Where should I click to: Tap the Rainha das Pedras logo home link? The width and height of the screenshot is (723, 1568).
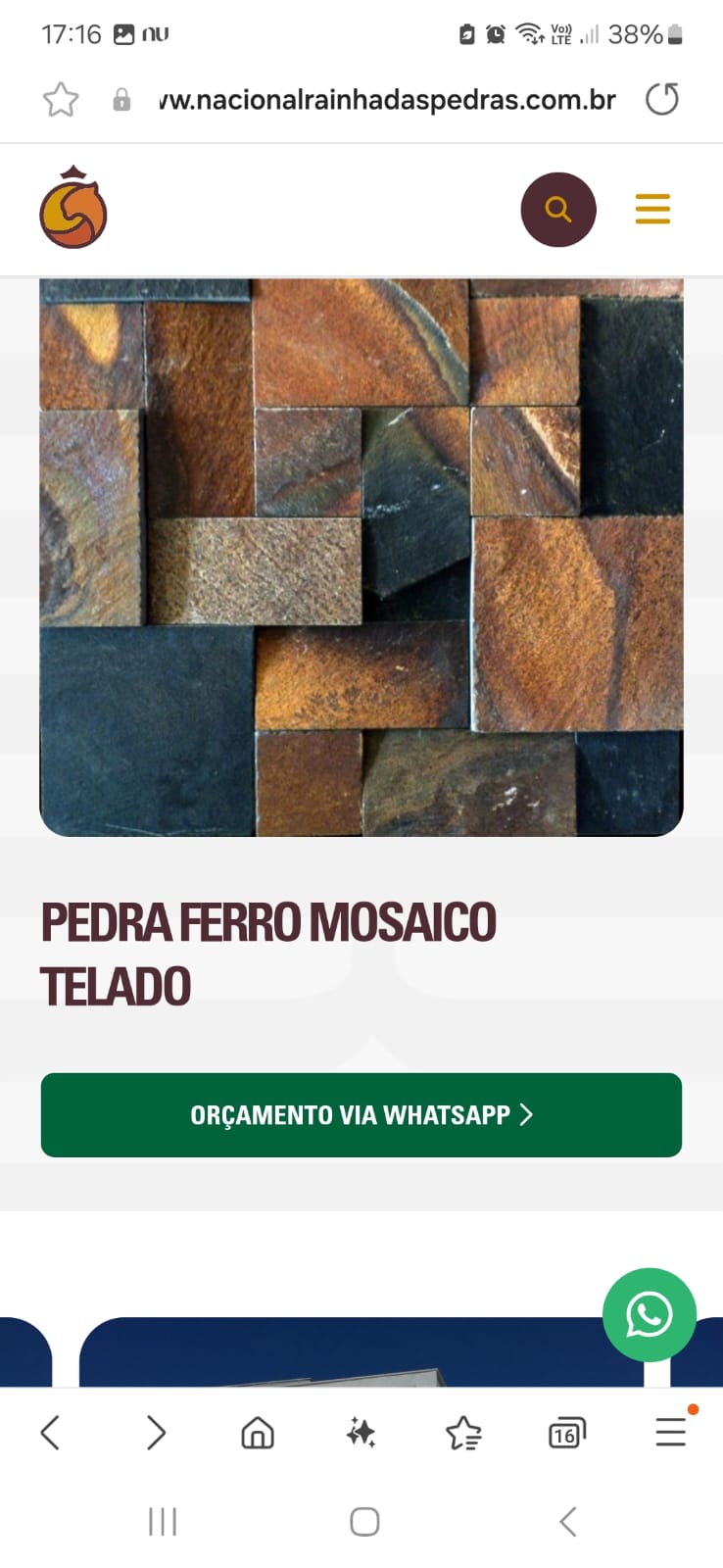(73, 209)
